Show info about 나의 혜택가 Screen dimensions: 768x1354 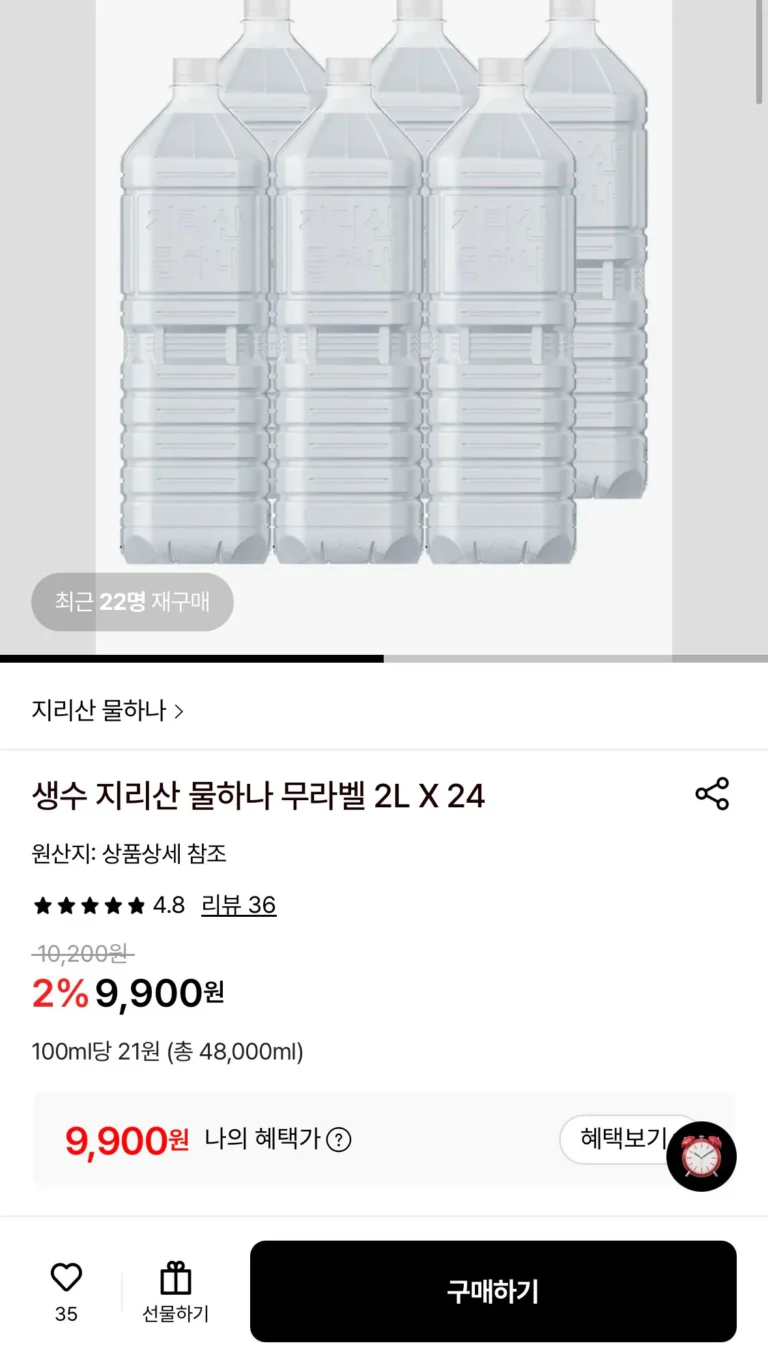click(339, 1139)
